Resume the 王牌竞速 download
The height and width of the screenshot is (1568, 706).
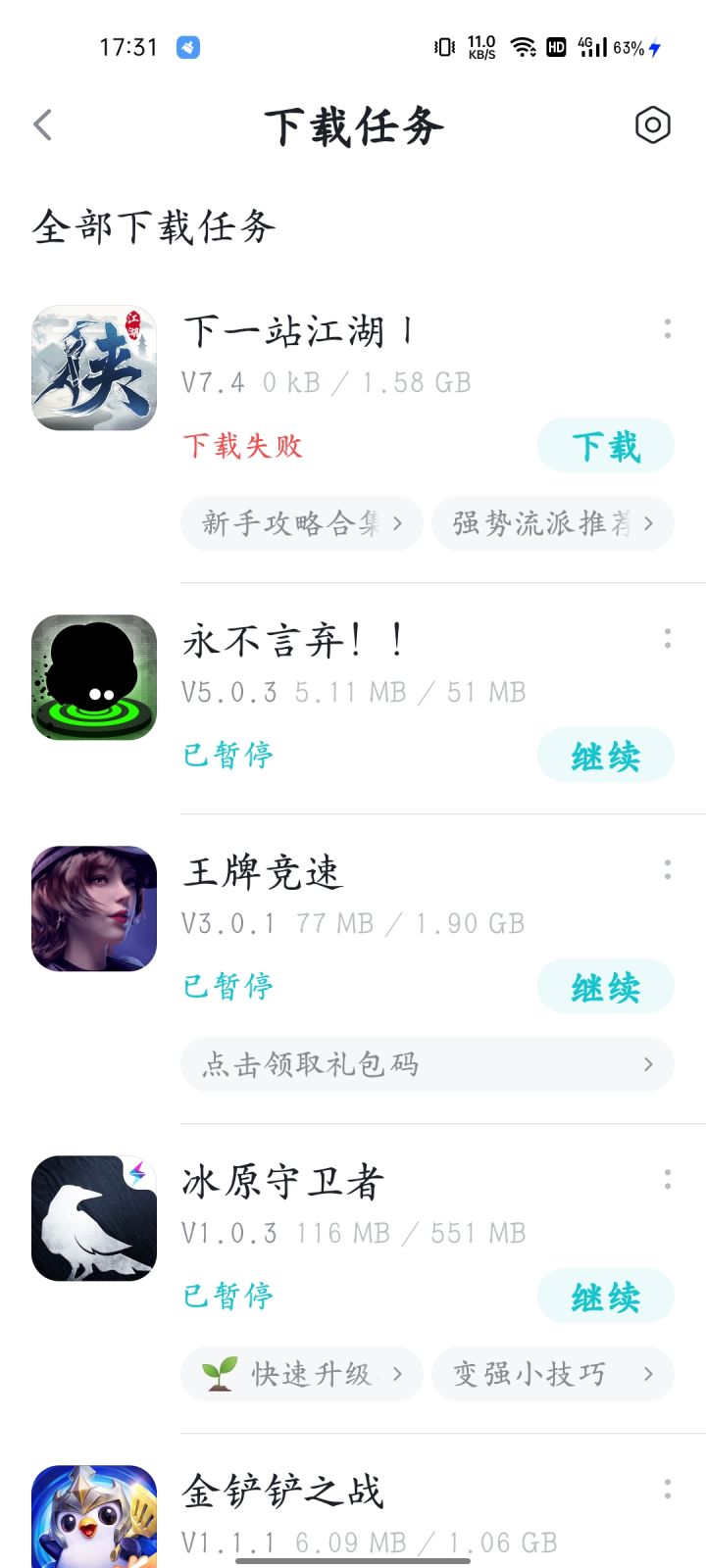pos(605,987)
